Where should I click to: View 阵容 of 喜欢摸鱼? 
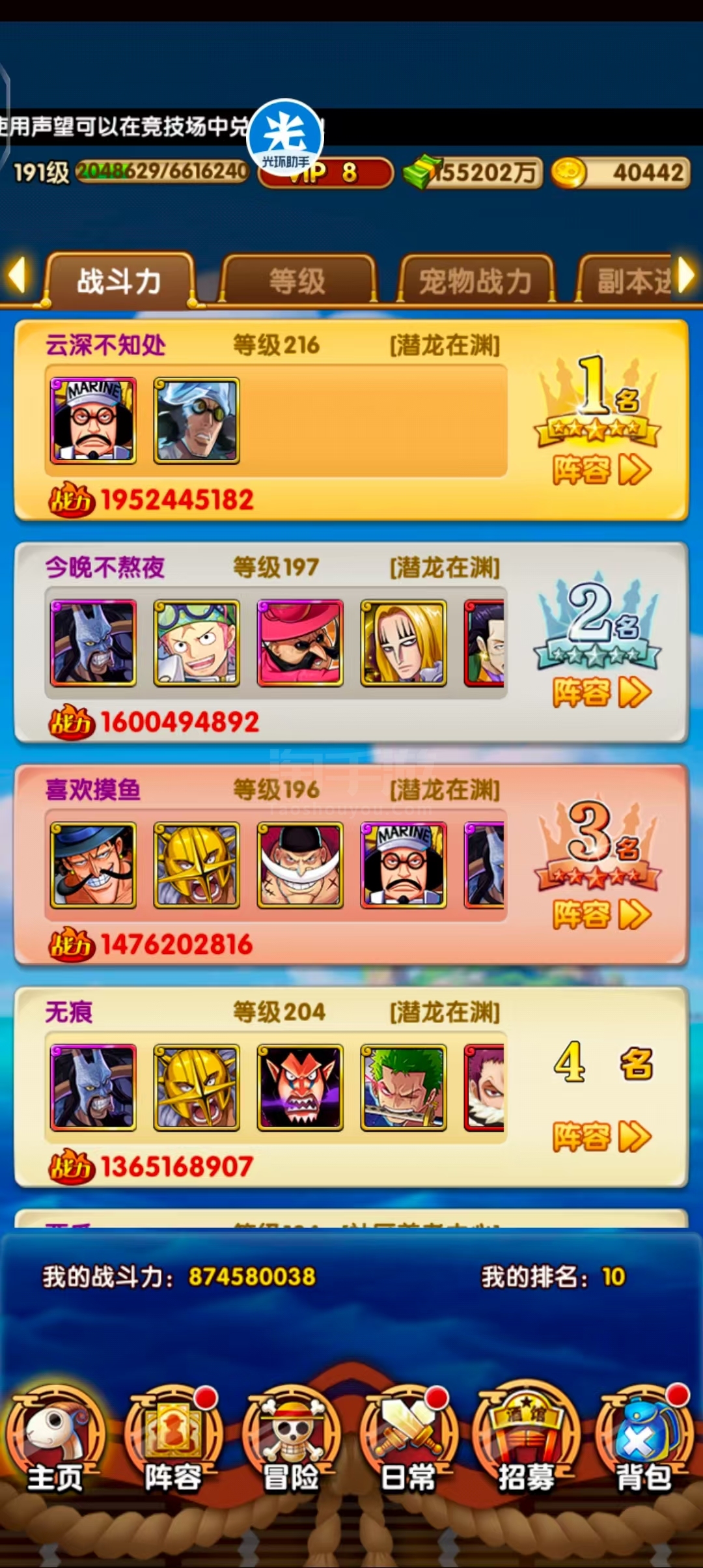pyautogui.click(x=601, y=914)
